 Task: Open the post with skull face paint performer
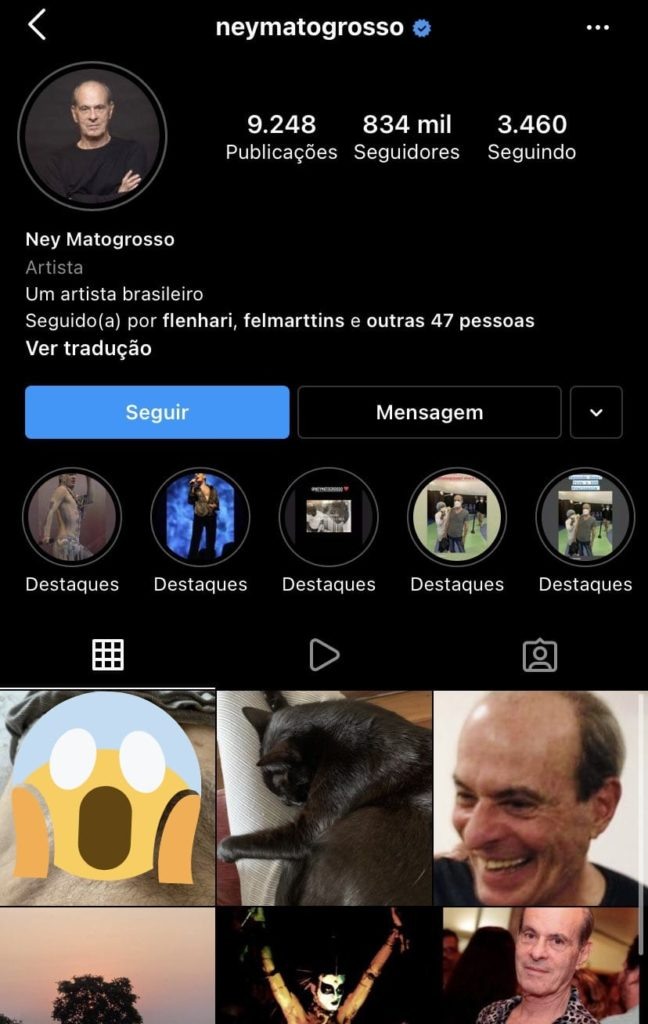324,966
